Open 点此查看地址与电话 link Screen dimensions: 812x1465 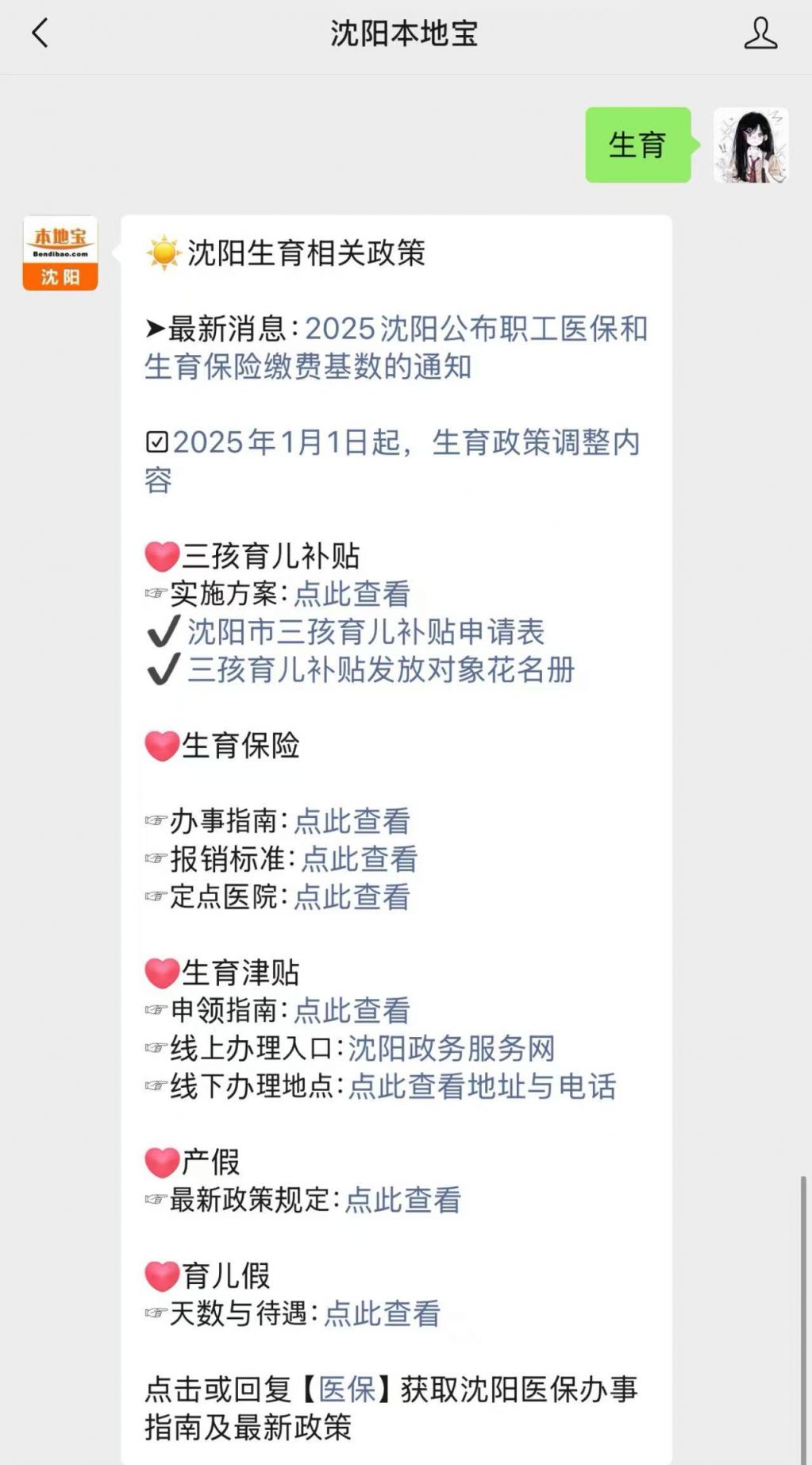tap(482, 1087)
